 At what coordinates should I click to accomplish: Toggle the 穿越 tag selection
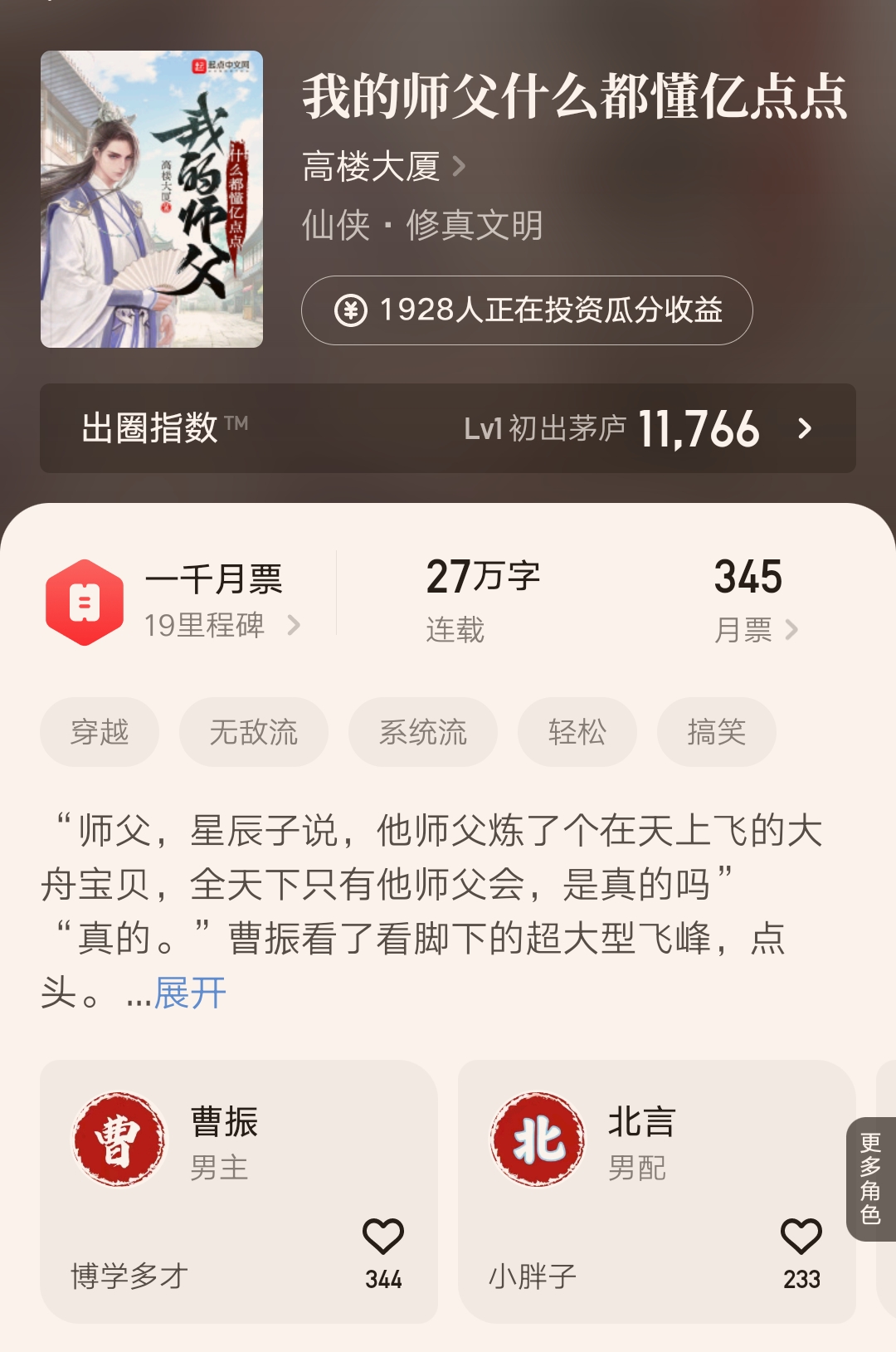tap(99, 732)
